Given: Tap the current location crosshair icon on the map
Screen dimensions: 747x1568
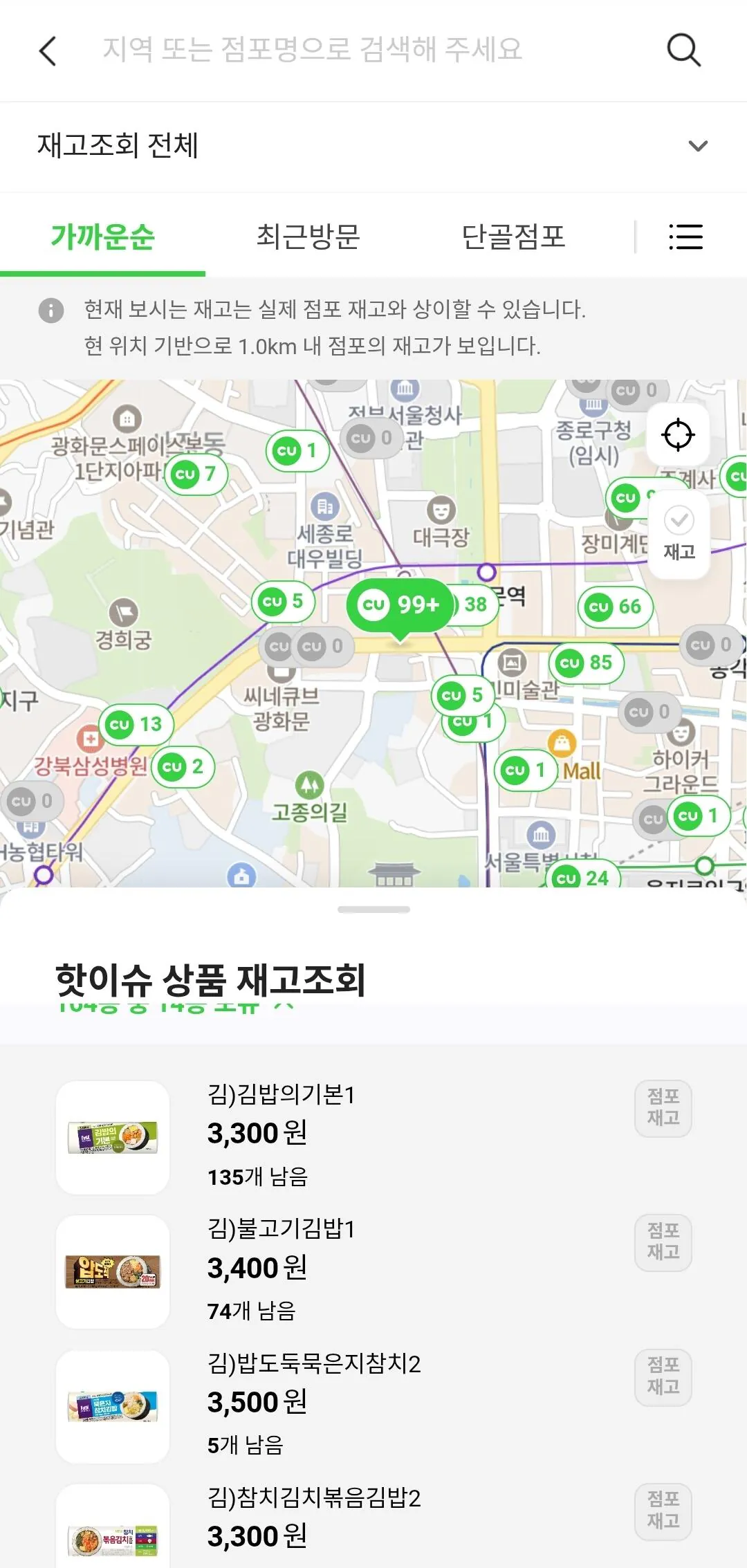Looking at the screenshot, I should pos(678,434).
